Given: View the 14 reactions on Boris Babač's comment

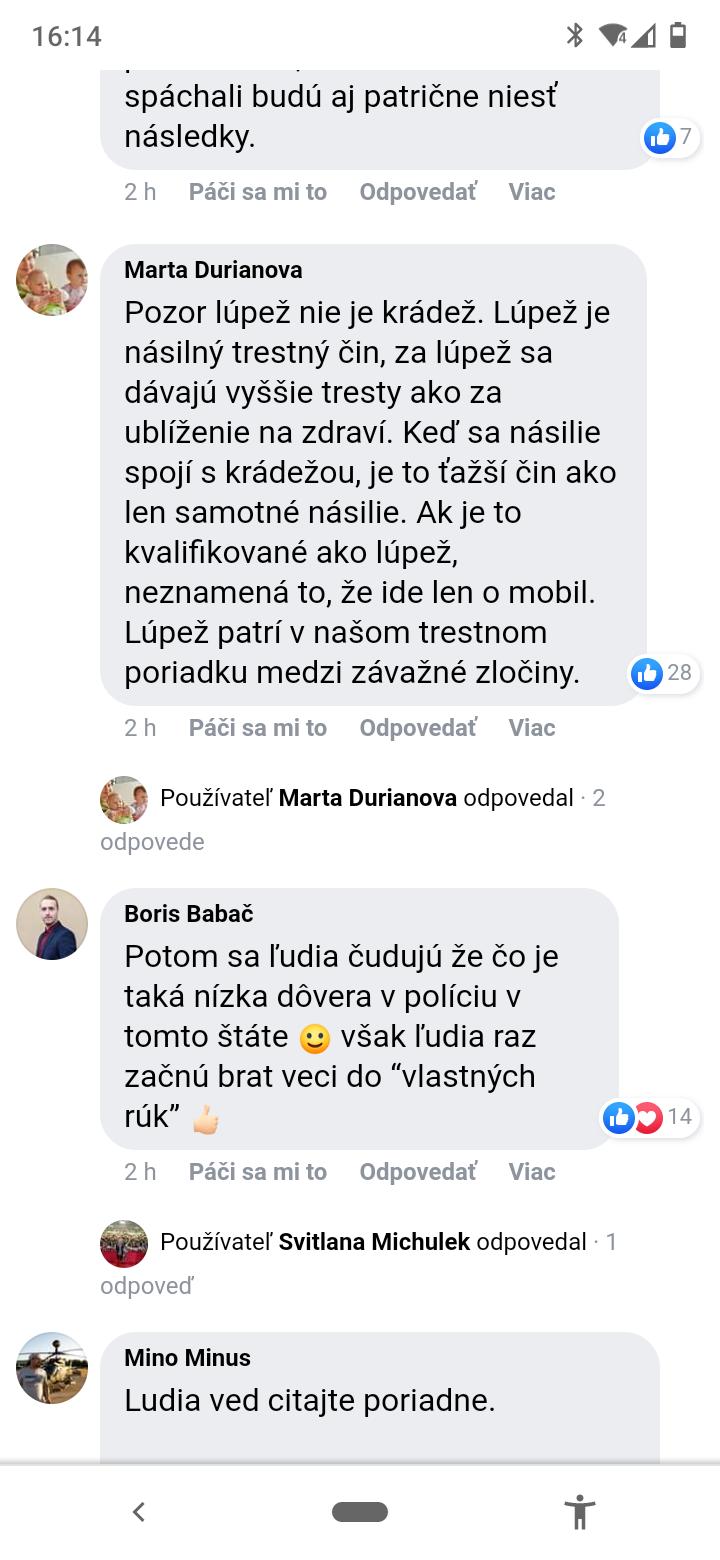Looking at the screenshot, I should tap(650, 1117).
